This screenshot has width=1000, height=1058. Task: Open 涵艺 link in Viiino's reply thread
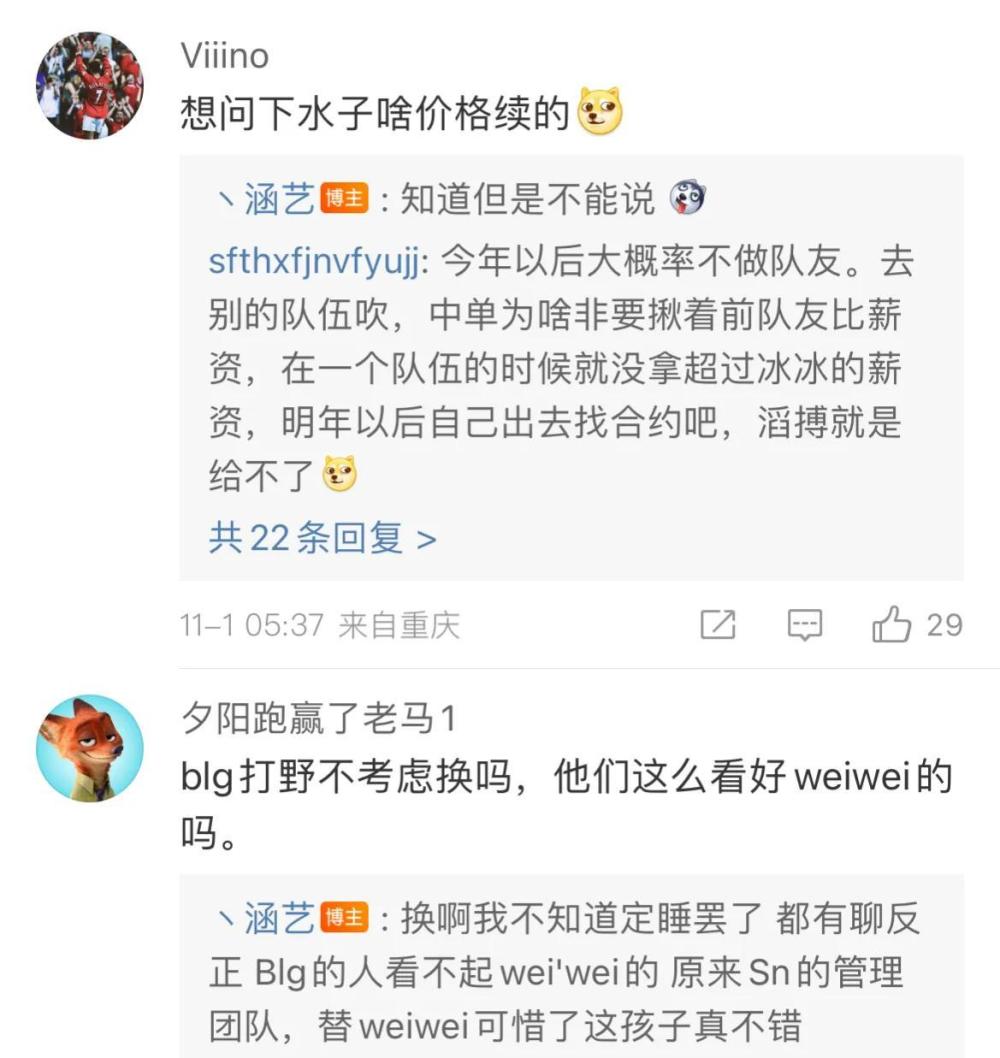pyautogui.click(x=278, y=200)
